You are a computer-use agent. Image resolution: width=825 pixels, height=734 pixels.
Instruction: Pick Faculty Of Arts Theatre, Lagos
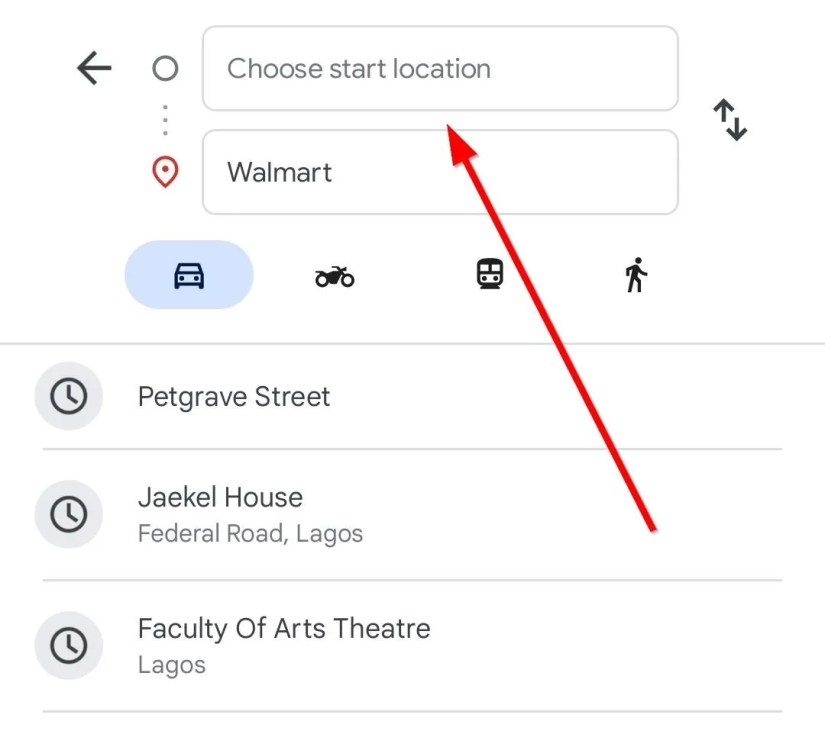click(412, 646)
